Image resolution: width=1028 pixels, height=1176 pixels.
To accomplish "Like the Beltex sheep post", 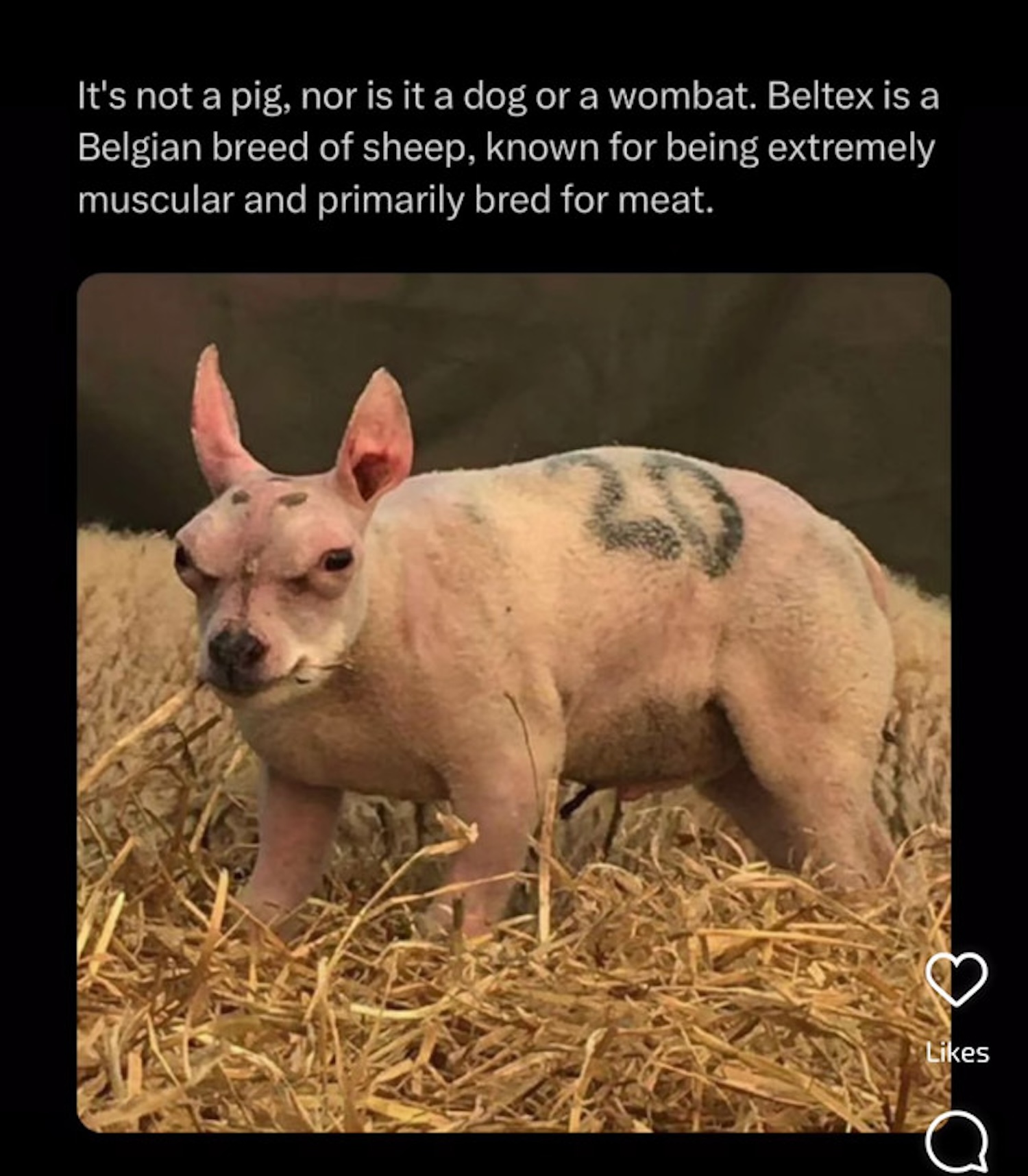I will [956, 979].
